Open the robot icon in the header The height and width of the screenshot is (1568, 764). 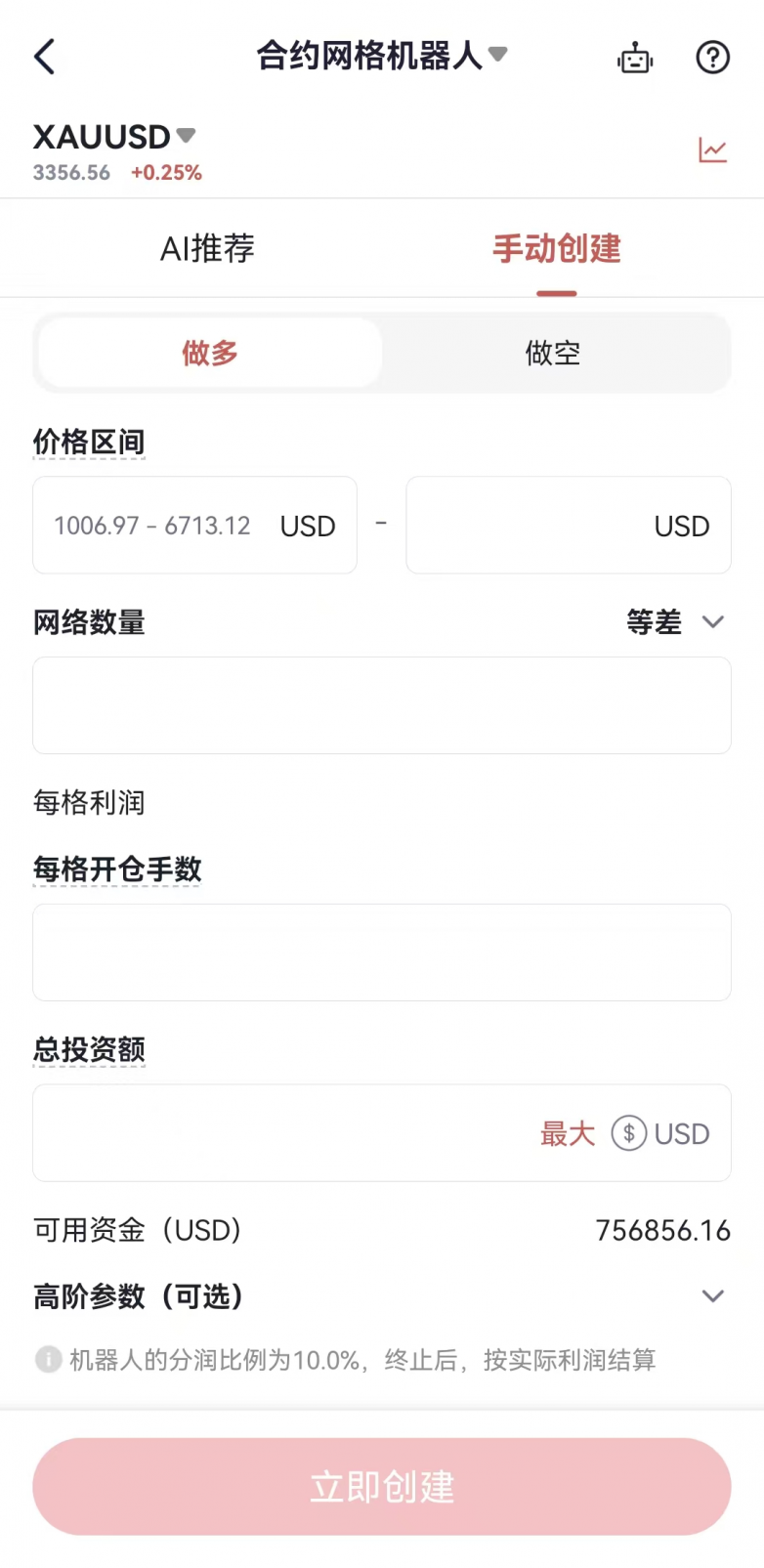[635, 58]
